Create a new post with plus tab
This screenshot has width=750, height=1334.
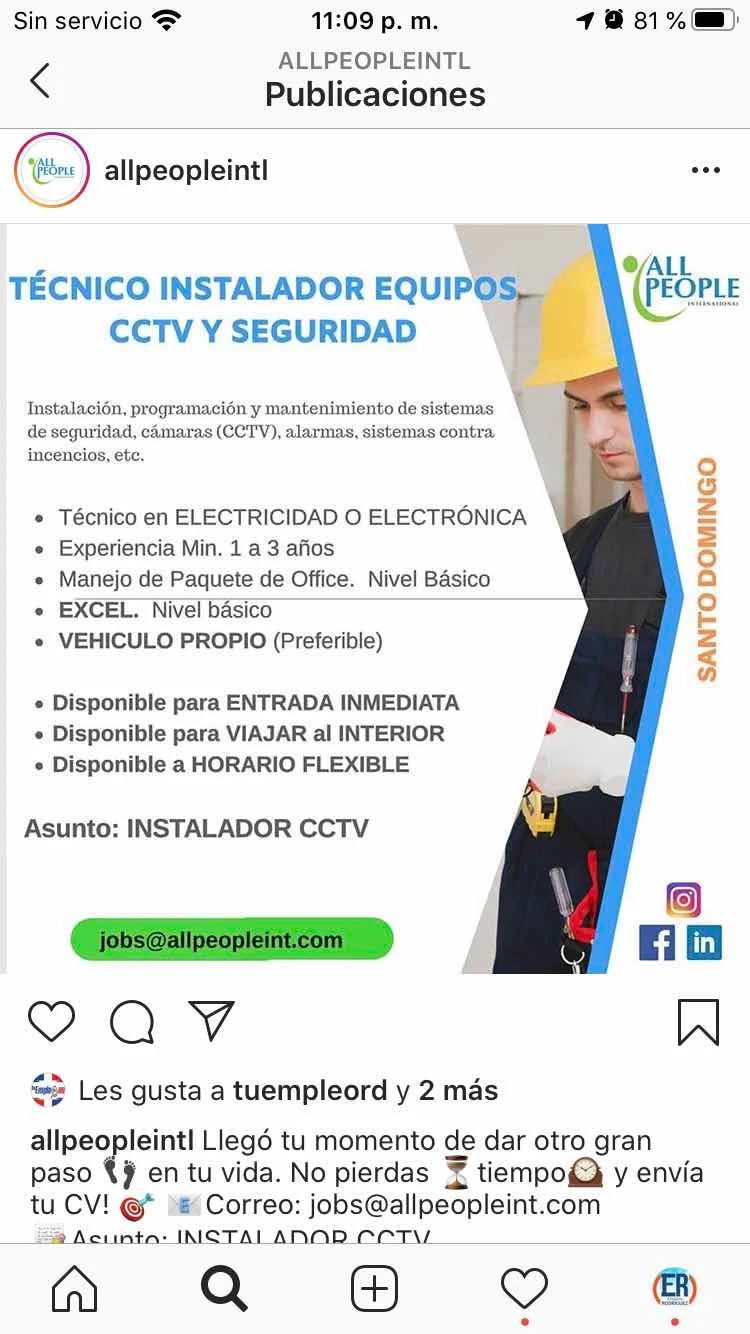pos(375,1289)
